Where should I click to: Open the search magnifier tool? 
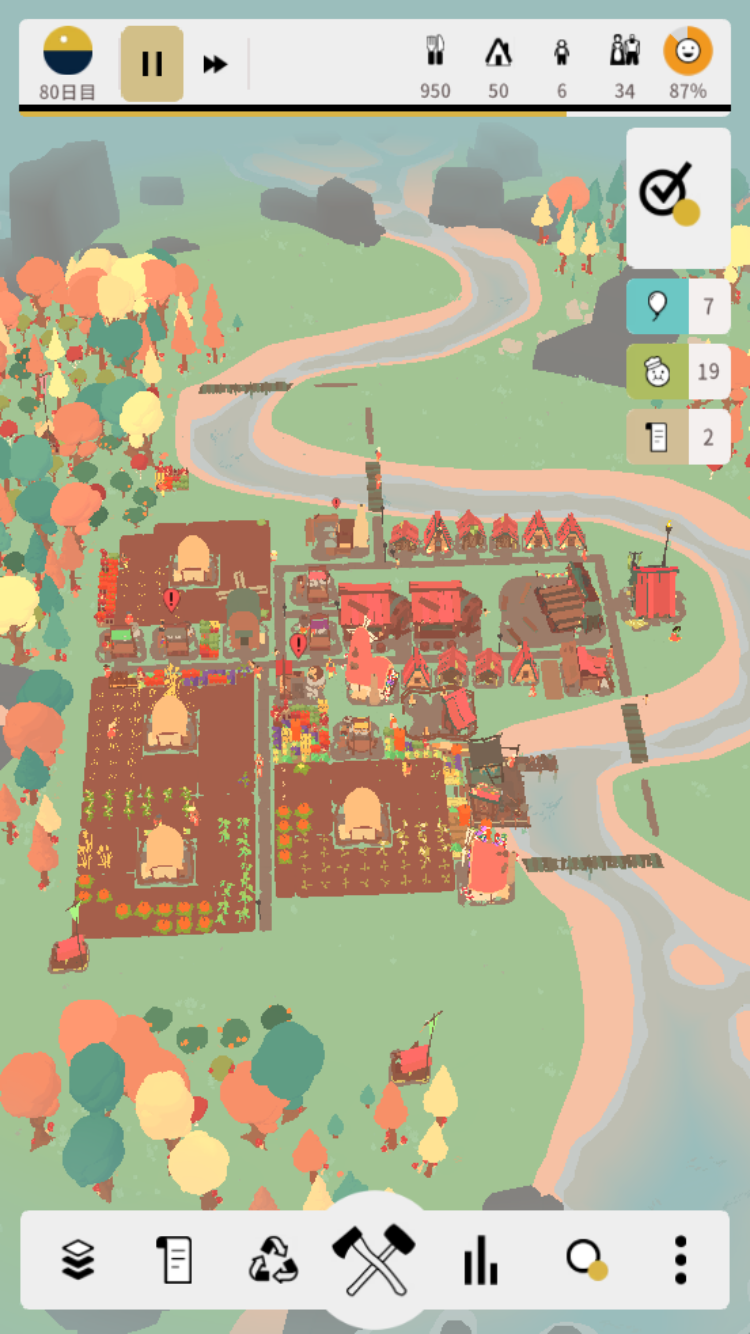pos(585,1259)
